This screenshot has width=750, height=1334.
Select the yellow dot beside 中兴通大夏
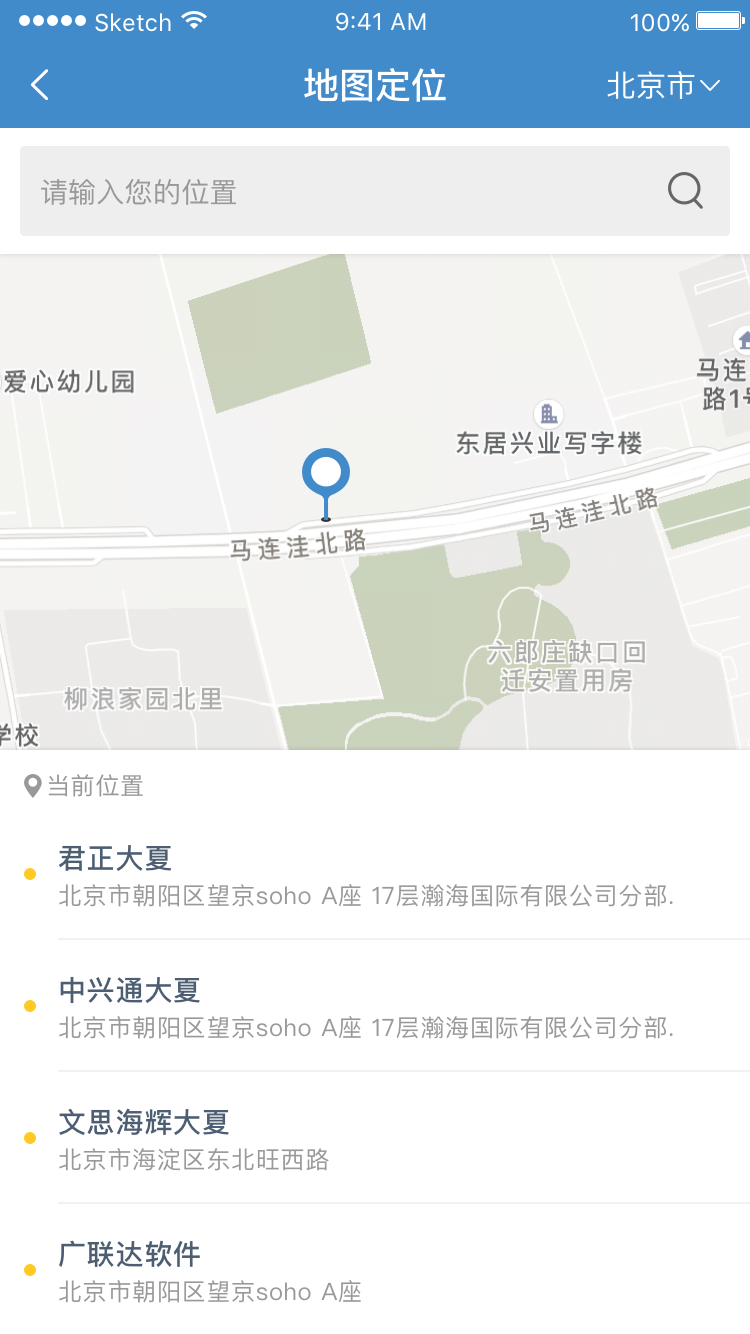point(29,1008)
